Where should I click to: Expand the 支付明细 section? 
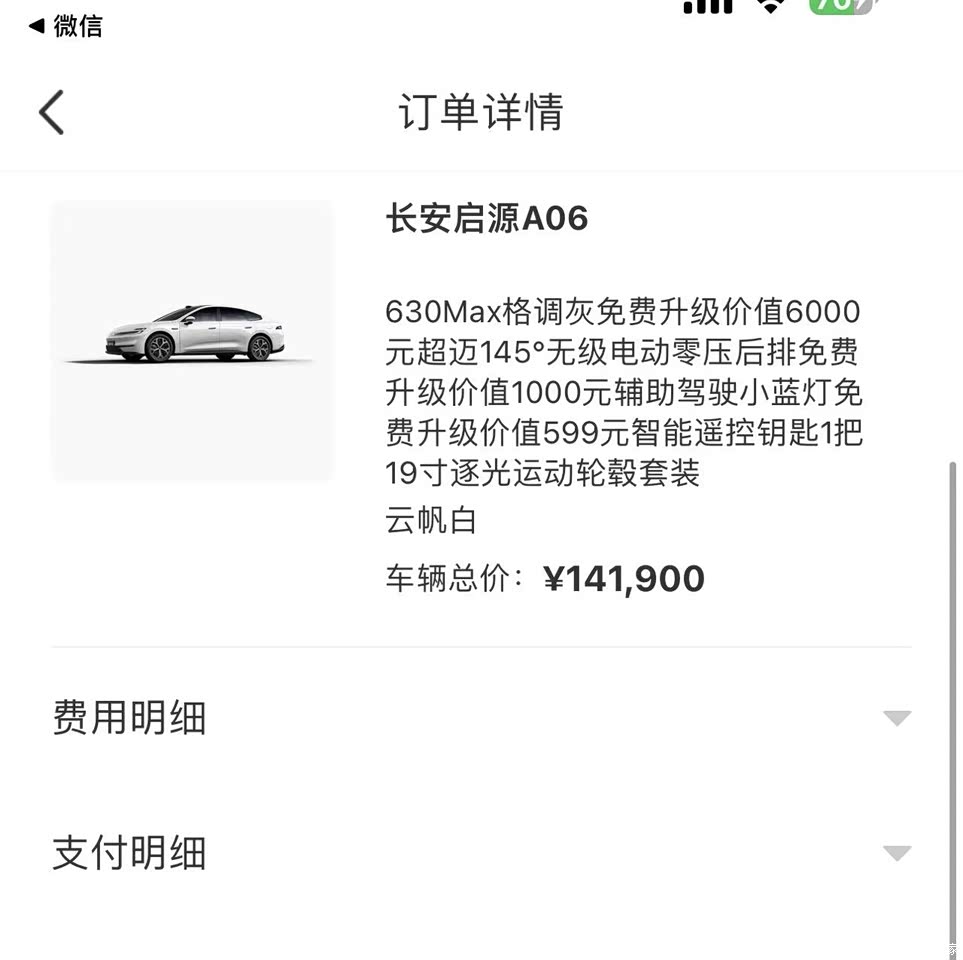[896, 853]
